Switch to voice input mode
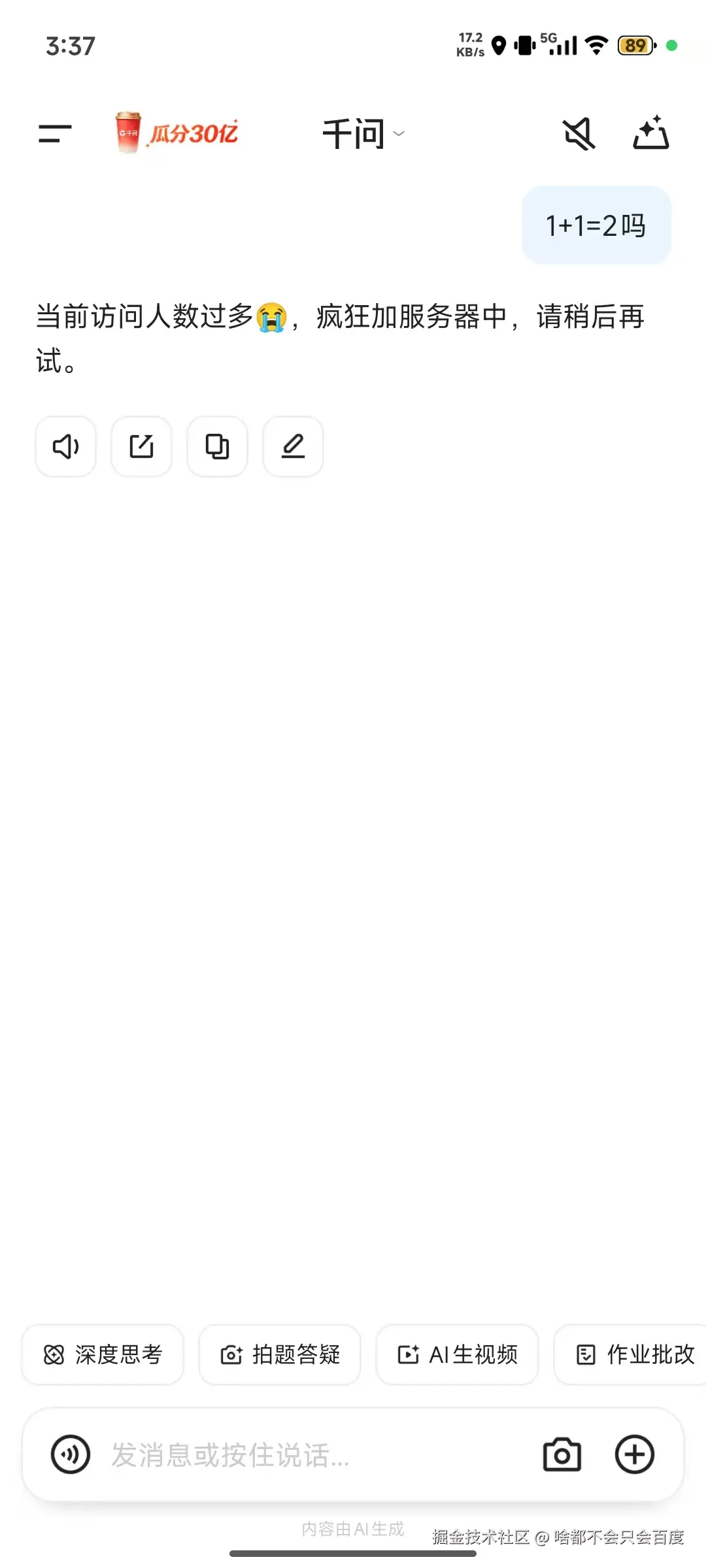Image resolution: width=706 pixels, height=1568 pixels. pos(71,1454)
